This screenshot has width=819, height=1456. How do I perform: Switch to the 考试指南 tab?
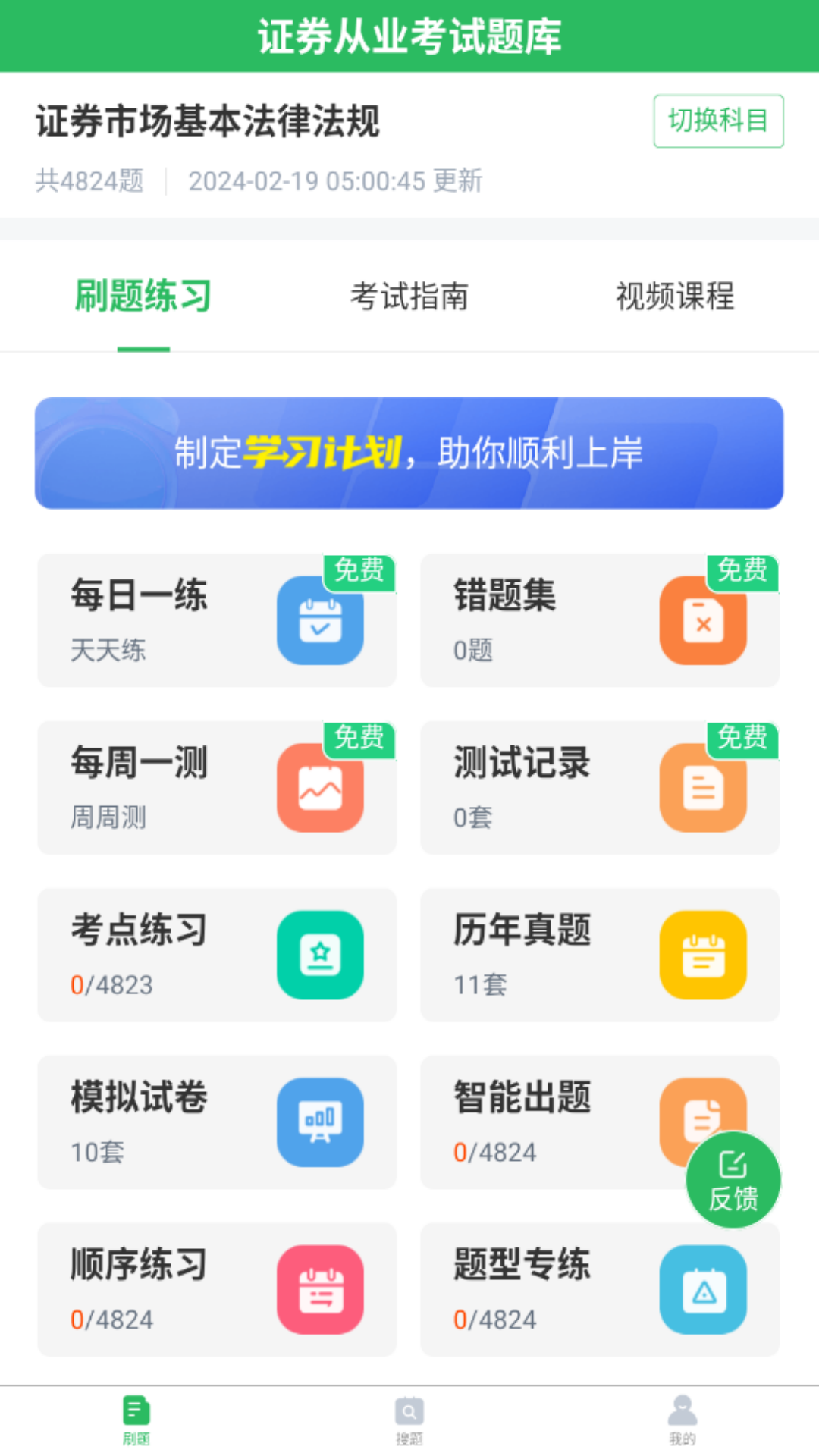(x=409, y=297)
